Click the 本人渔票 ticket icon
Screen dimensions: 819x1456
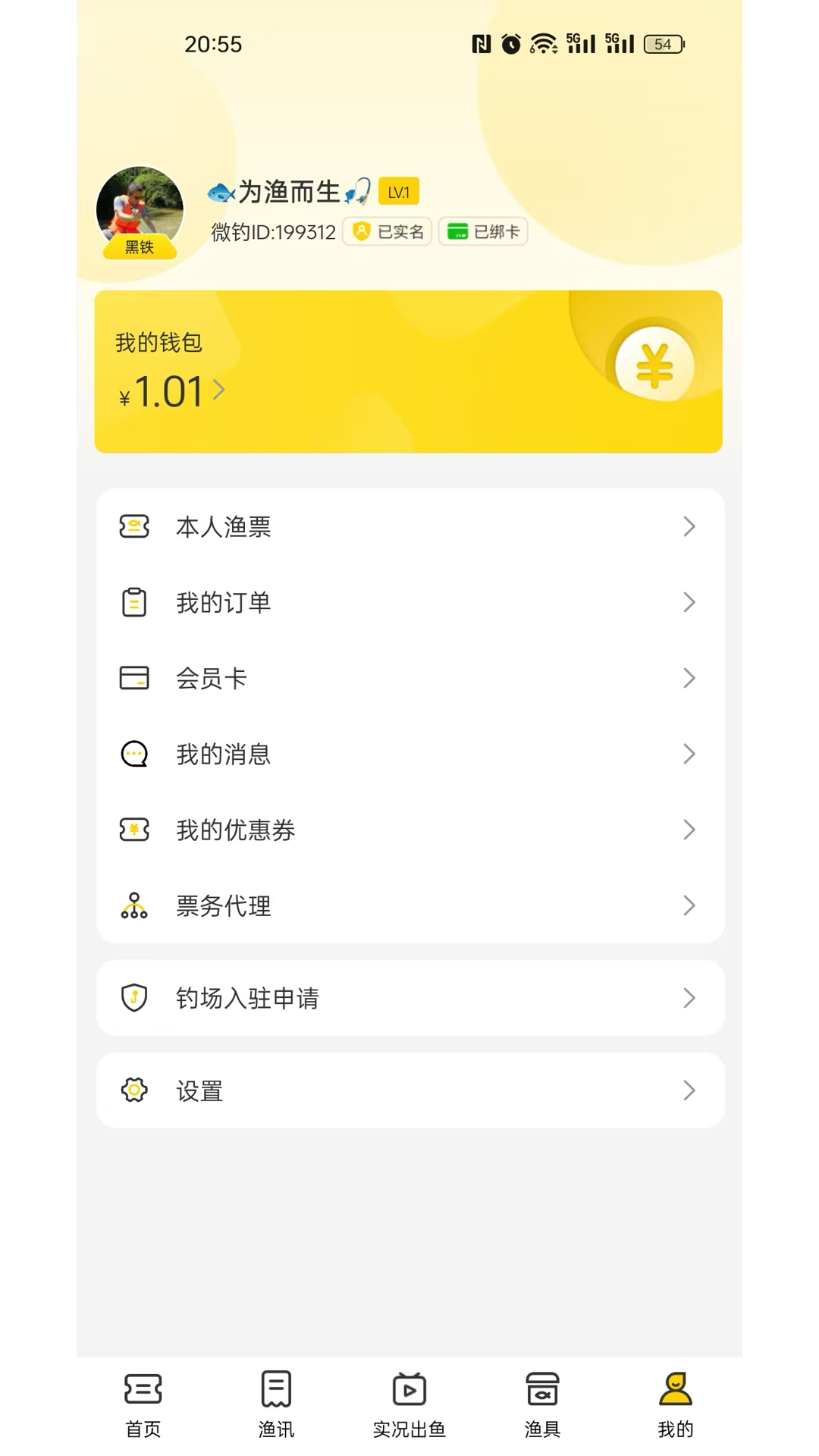134,526
